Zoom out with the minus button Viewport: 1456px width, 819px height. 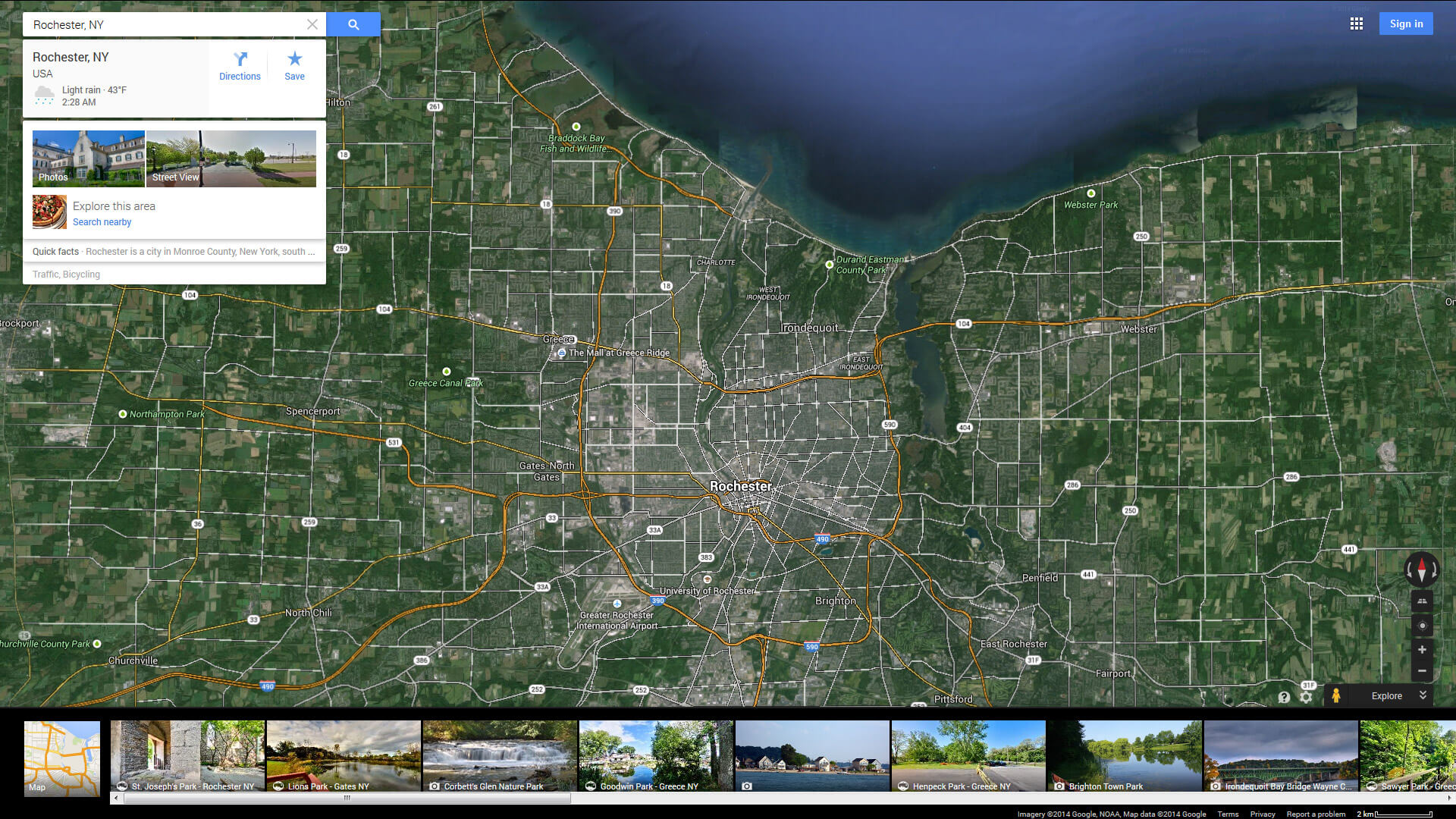point(1422,671)
